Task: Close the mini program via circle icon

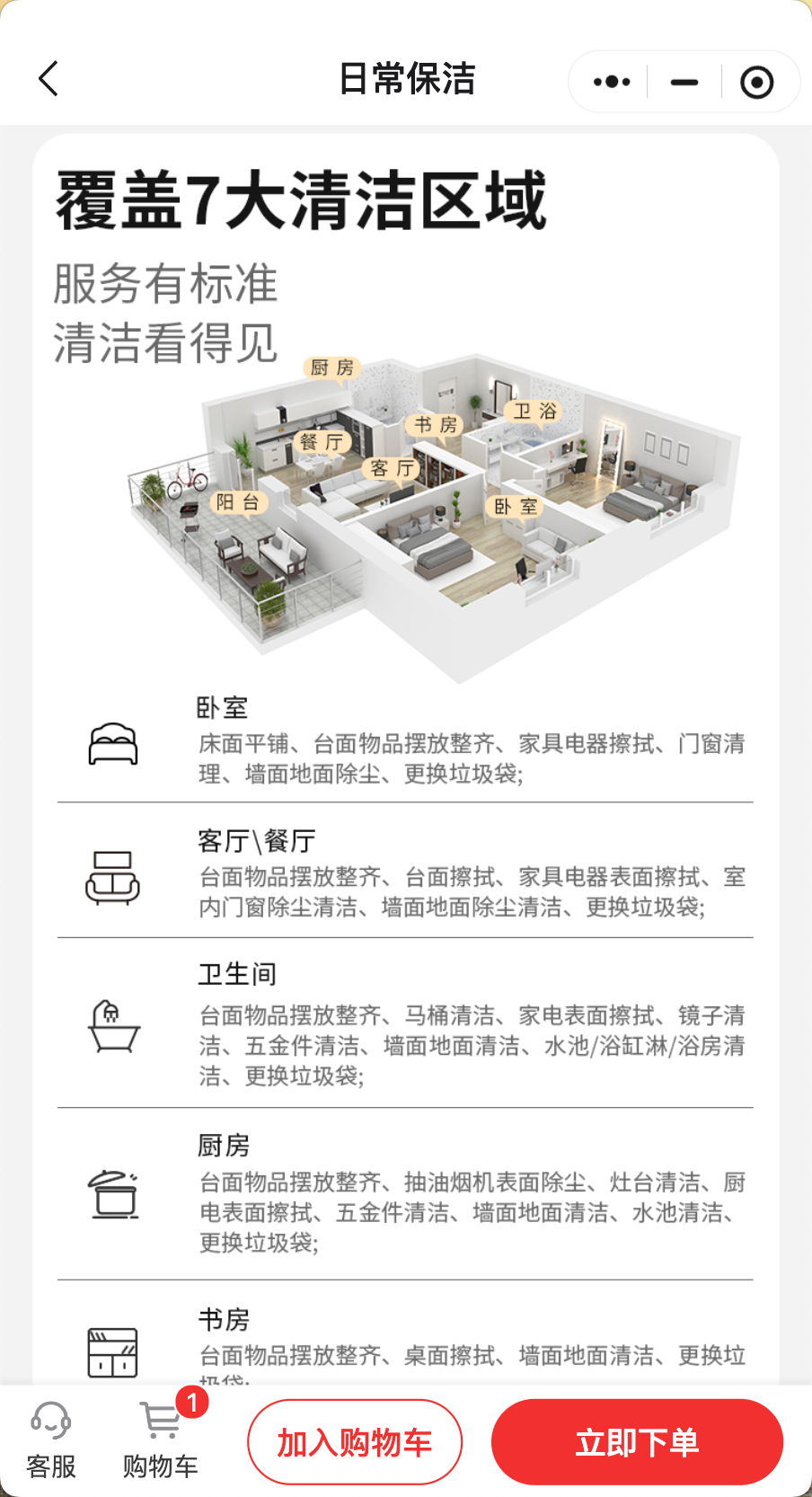Action: click(x=756, y=83)
